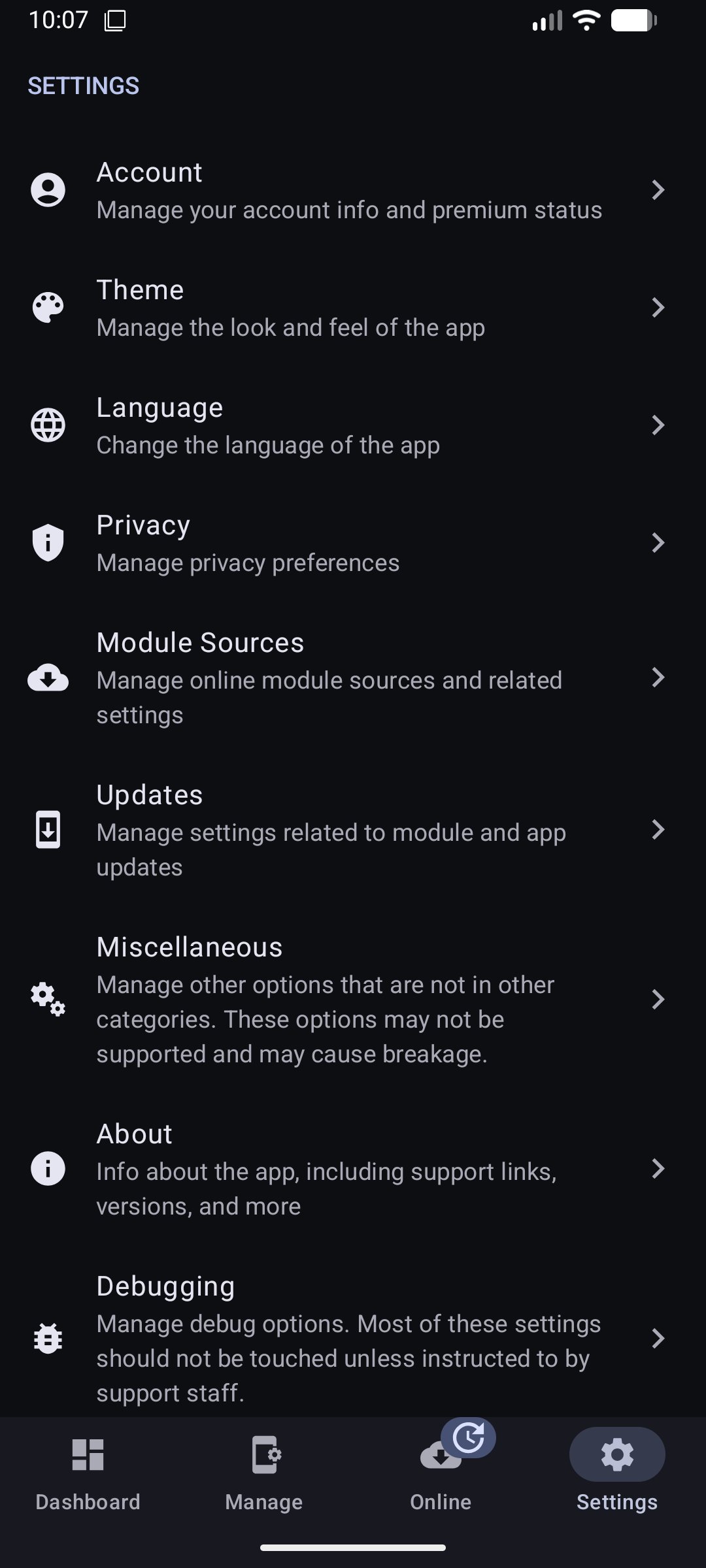Image resolution: width=706 pixels, height=1568 pixels.
Task: Open Account settings
Action: pos(353,190)
